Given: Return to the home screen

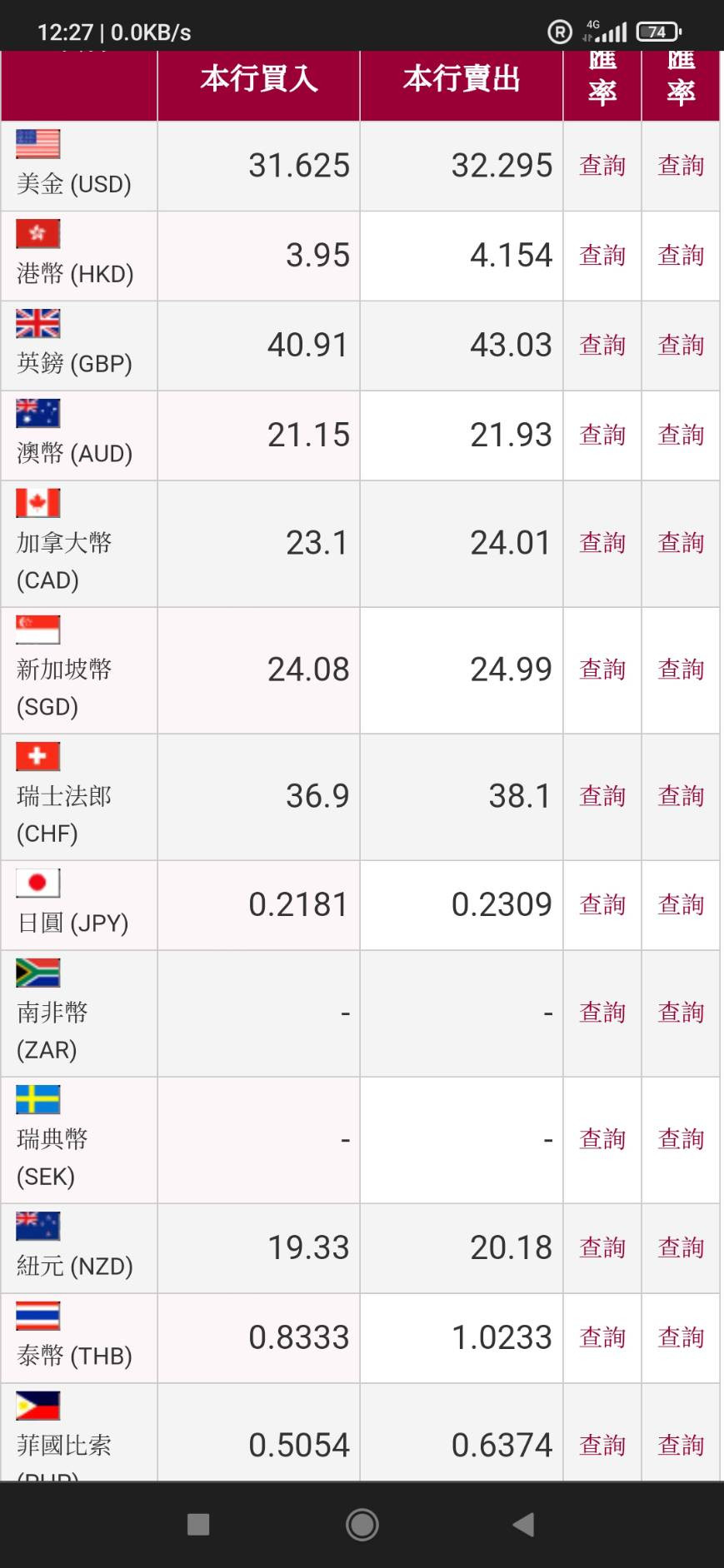Looking at the screenshot, I should point(362,1525).
